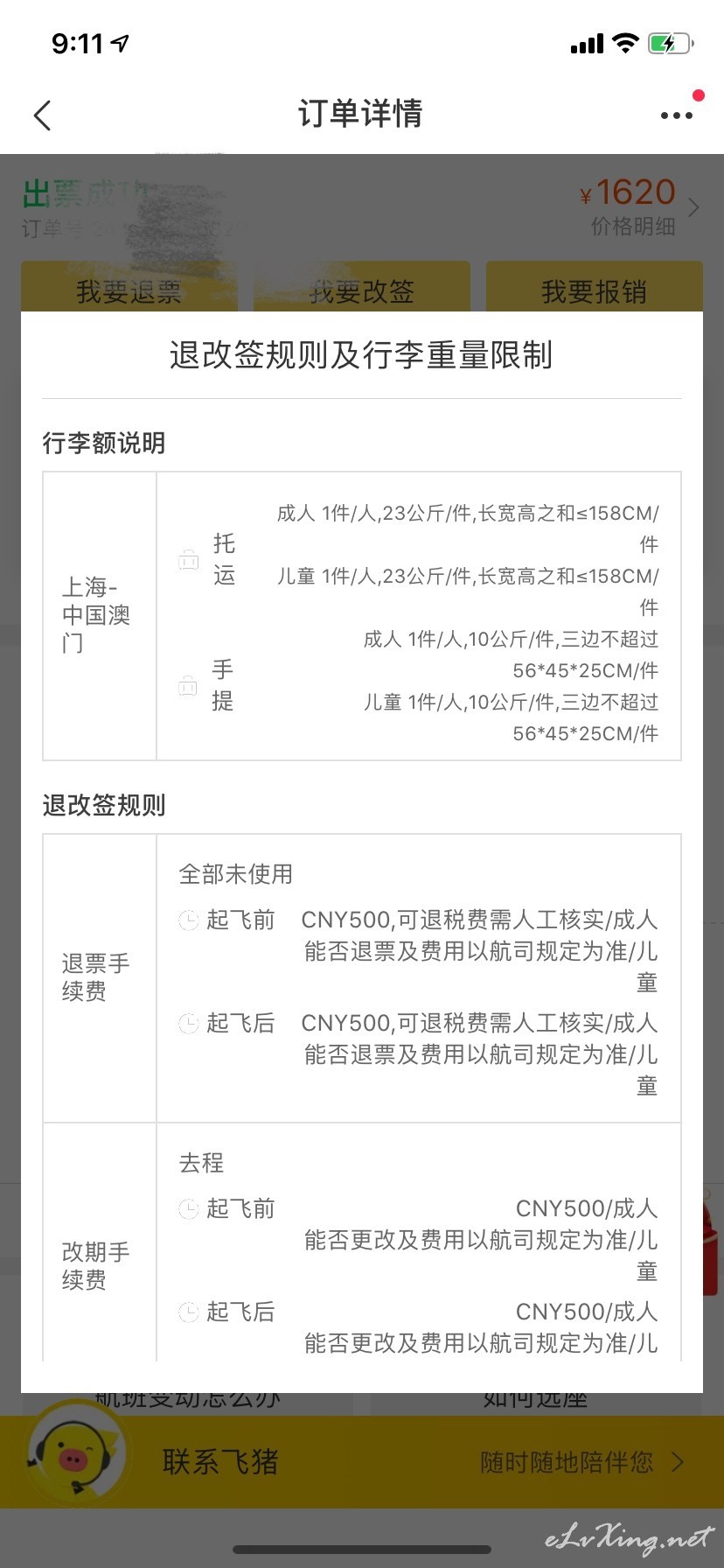This screenshot has width=724, height=1568.
Task: Go back with the top-left arrow
Action: 42,115
